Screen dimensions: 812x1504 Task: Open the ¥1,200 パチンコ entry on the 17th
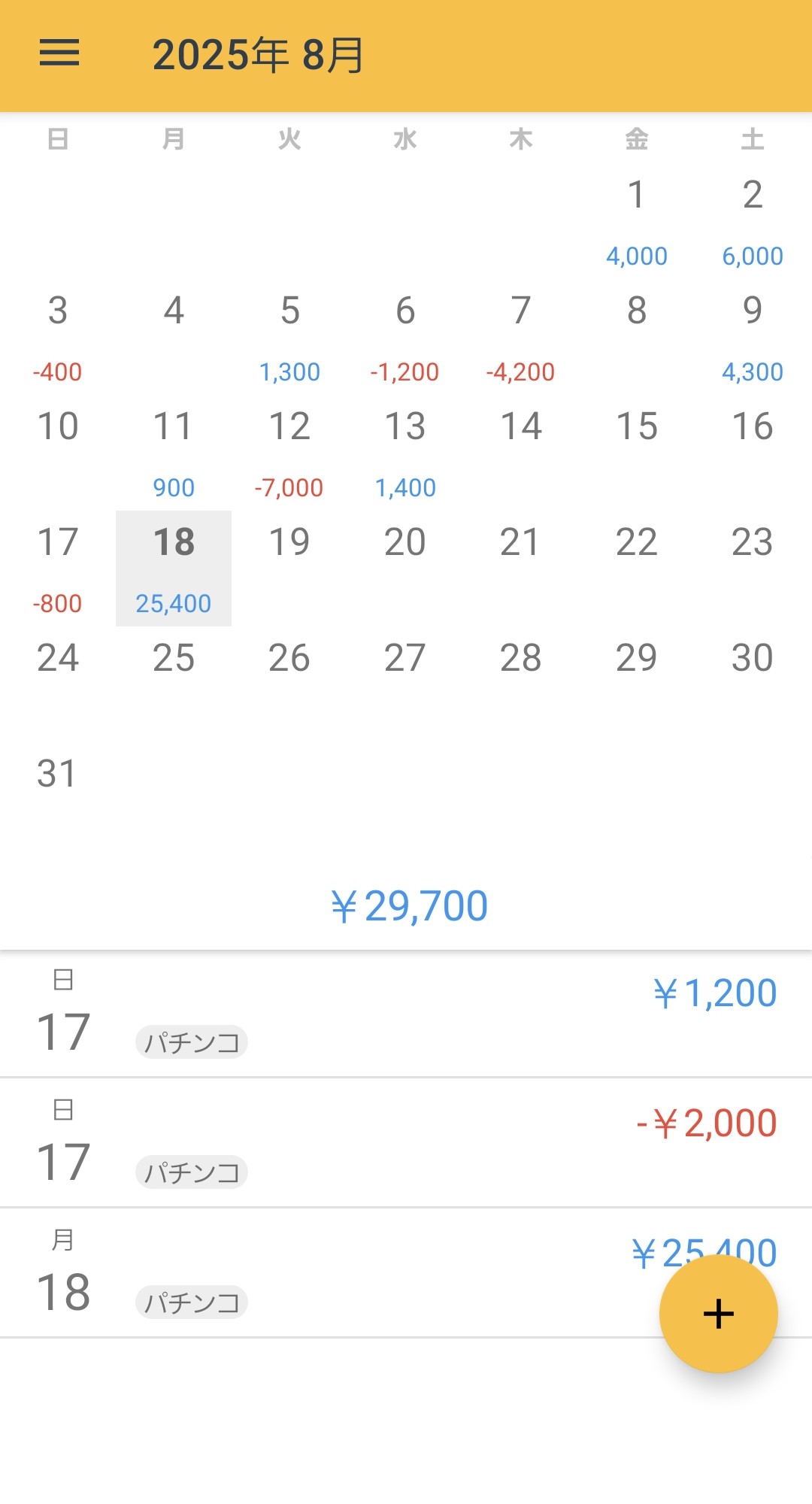[x=406, y=1014]
